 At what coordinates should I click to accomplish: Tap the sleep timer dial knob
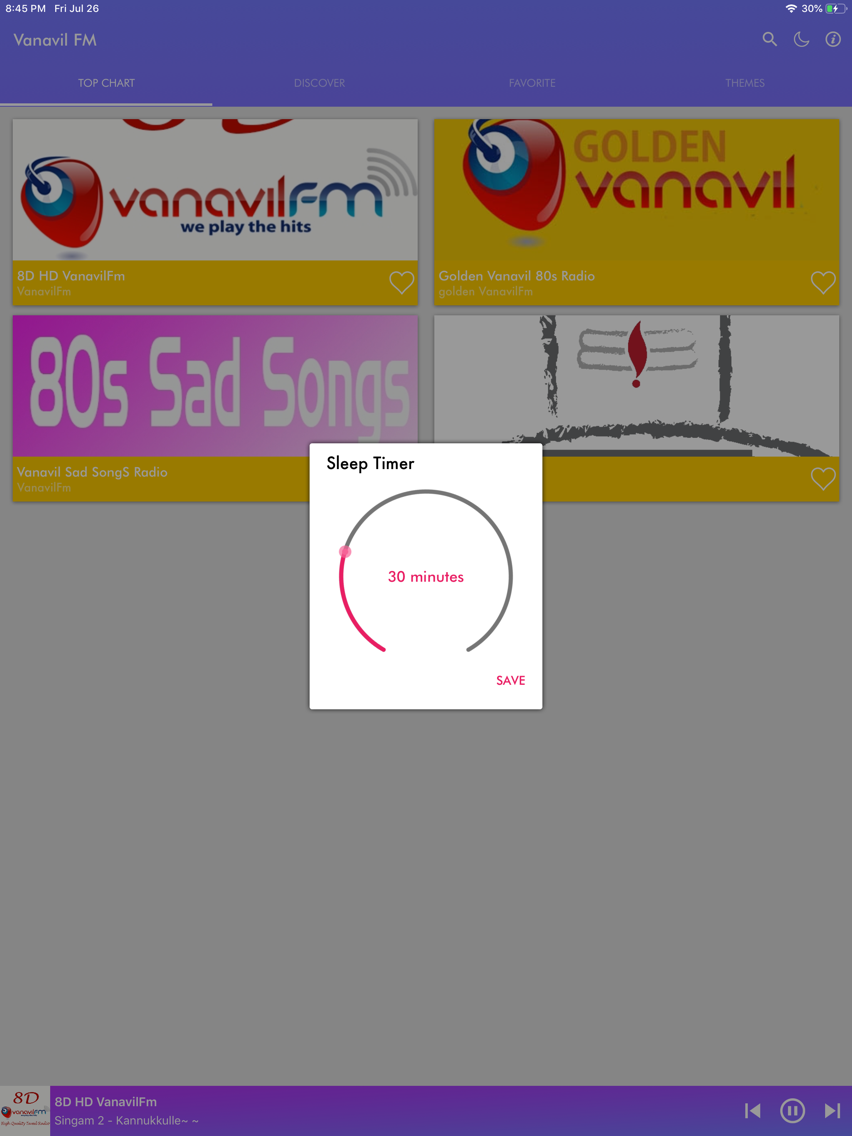pyautogui.click(x=345, y=551)
